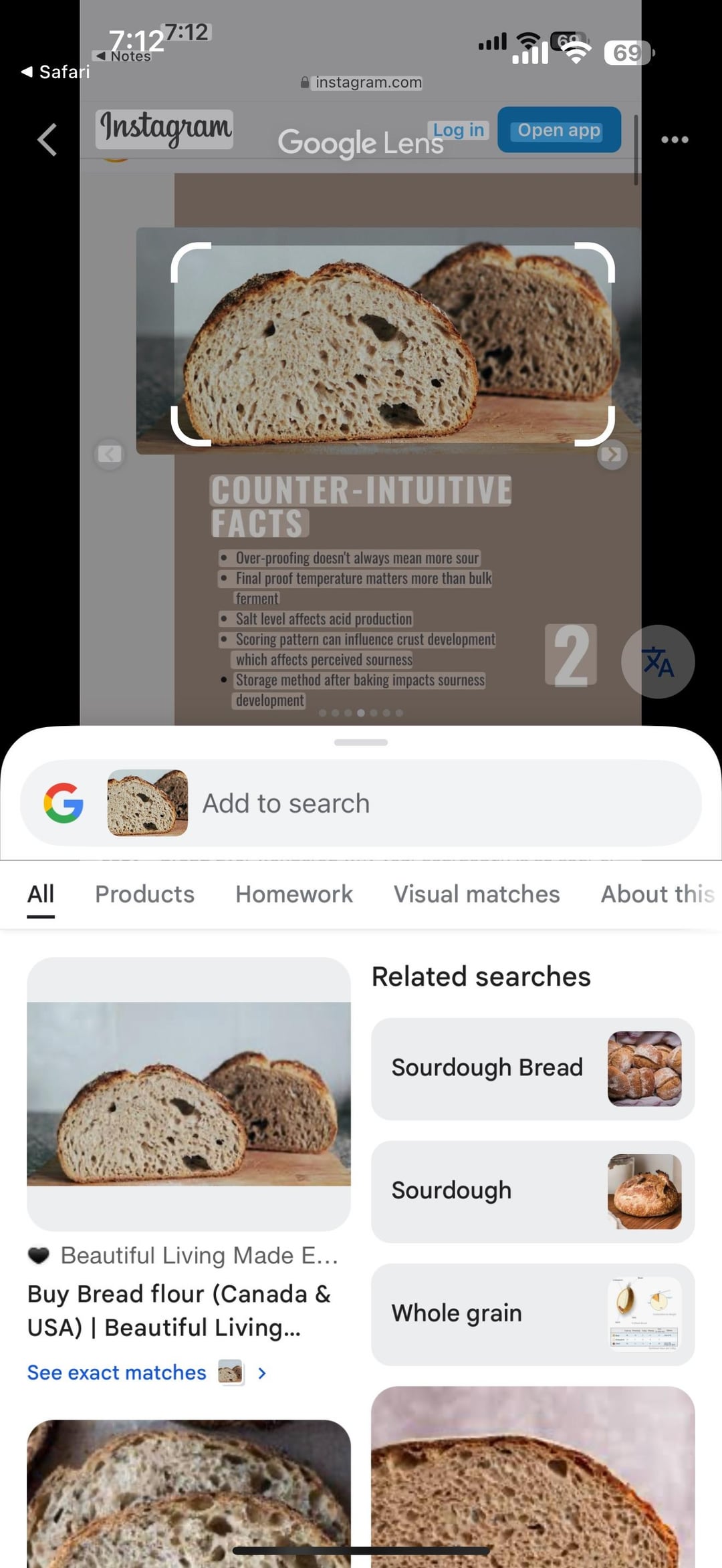Return to Safari via status bar
Viewport: 722px width, 1568px height.
click(56, 72)
